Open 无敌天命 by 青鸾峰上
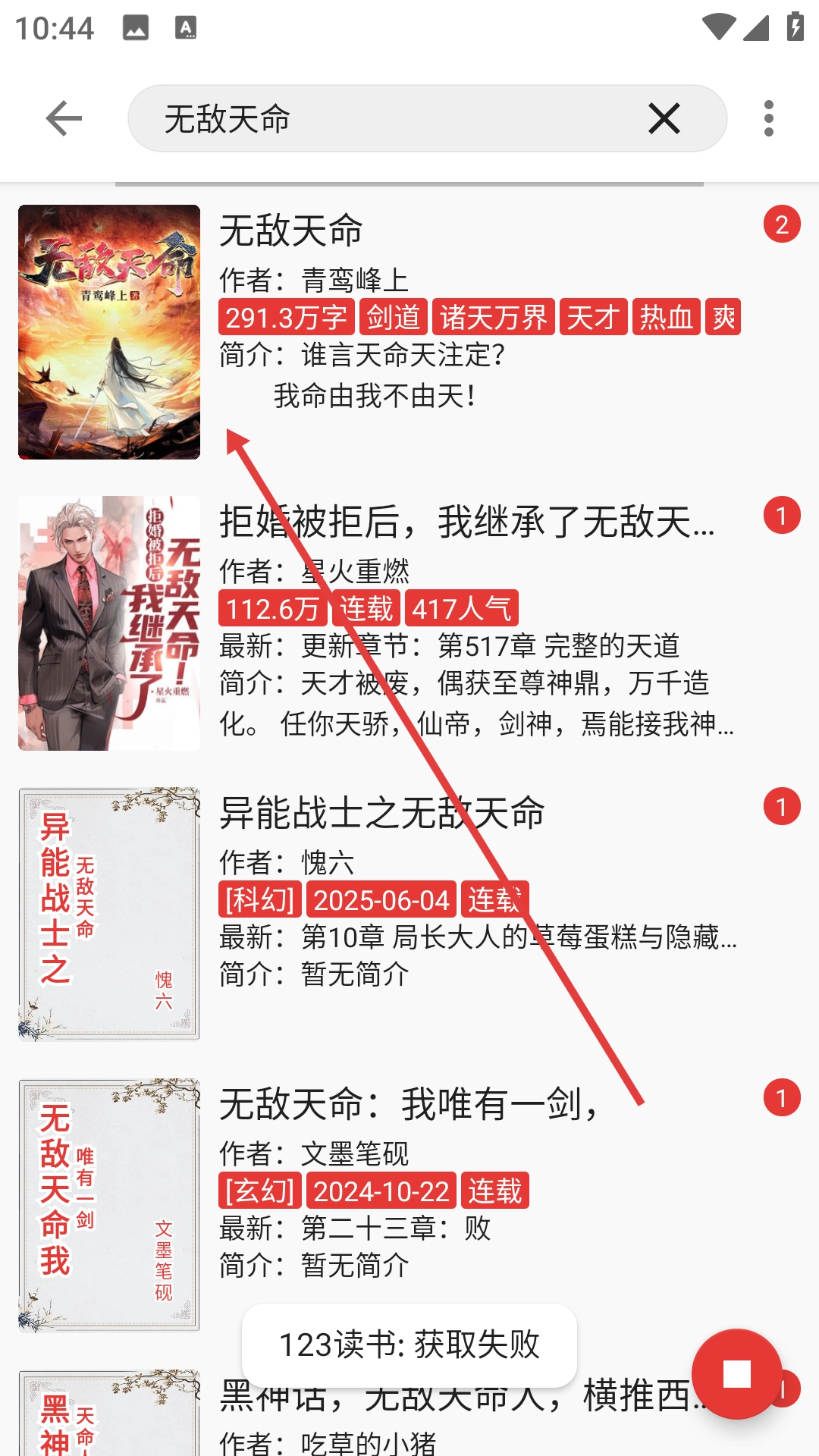Viewport: 819px width, 1456px height. (x=409, y=331)
